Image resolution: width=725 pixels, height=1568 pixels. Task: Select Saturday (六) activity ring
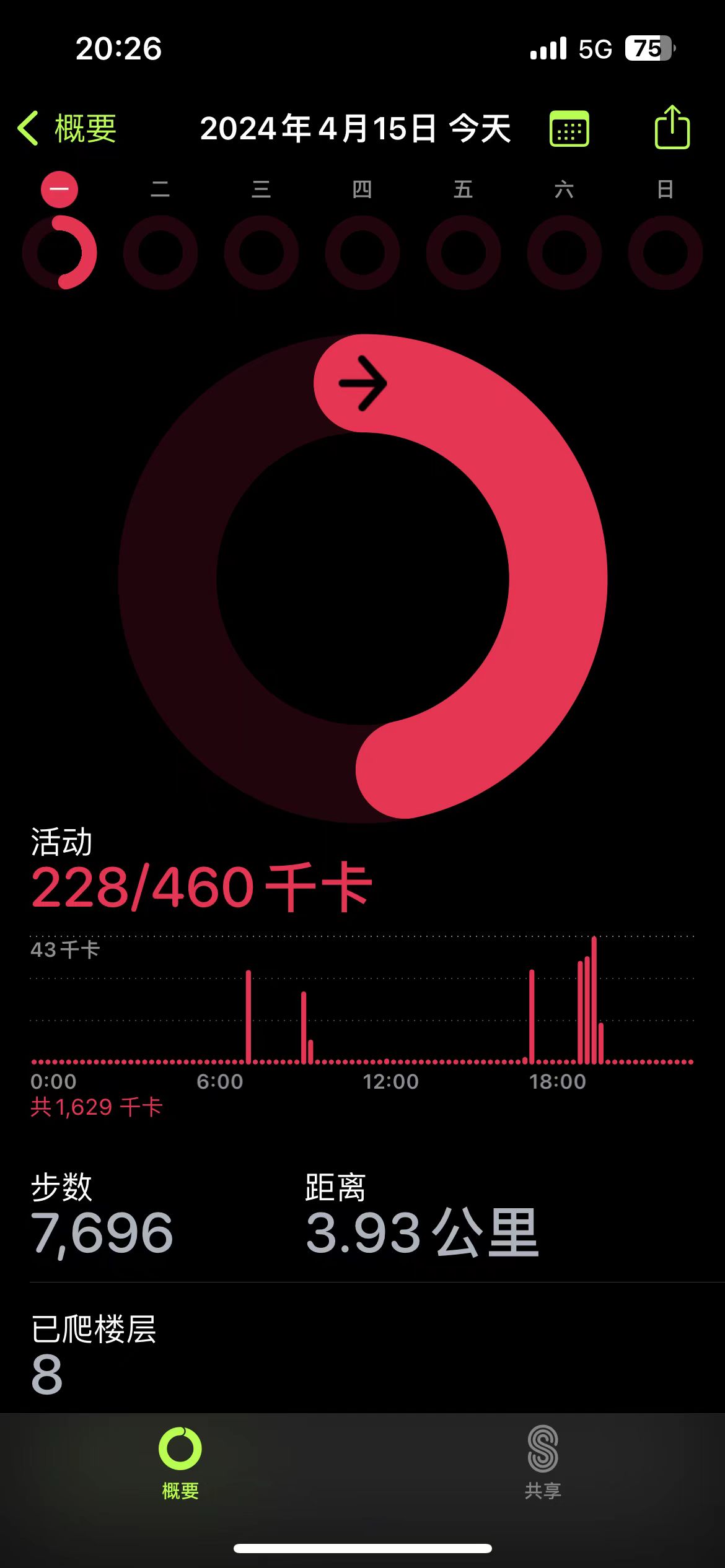point(565,252)
